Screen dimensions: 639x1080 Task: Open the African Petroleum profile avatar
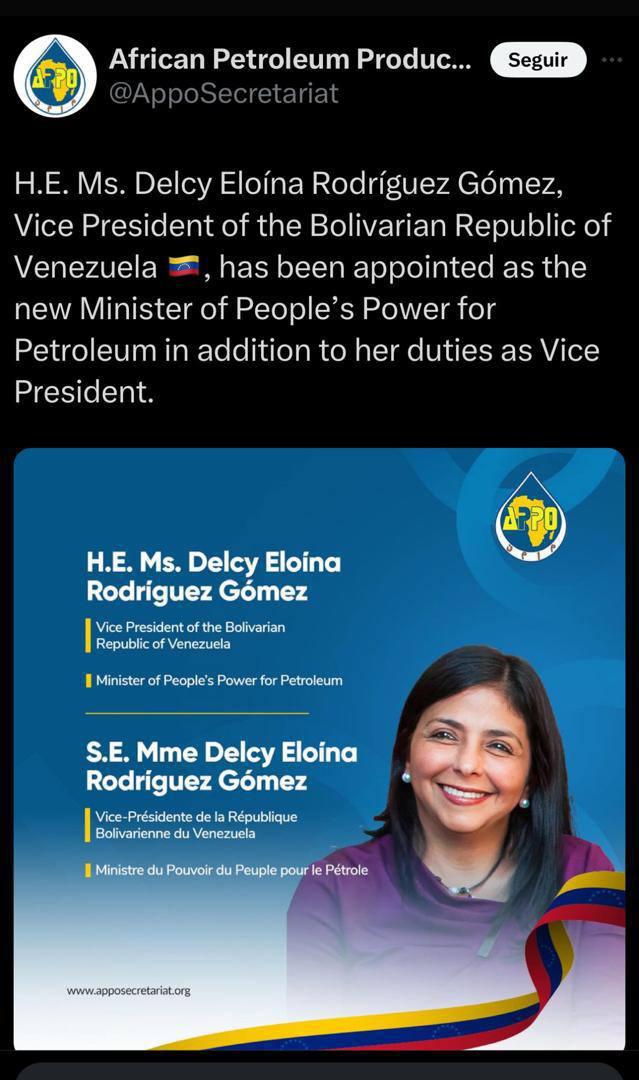(x=55, y=76)
